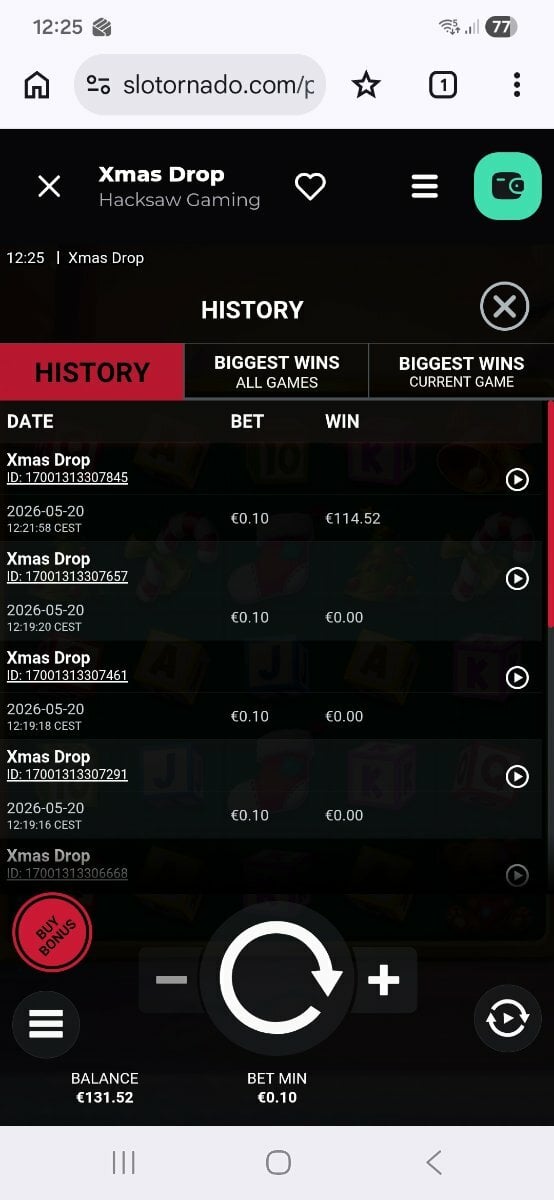Replay round ID 17001313307461
Image resolution: width=554 pixels, height=1200 pixels.
pos(517,678)
